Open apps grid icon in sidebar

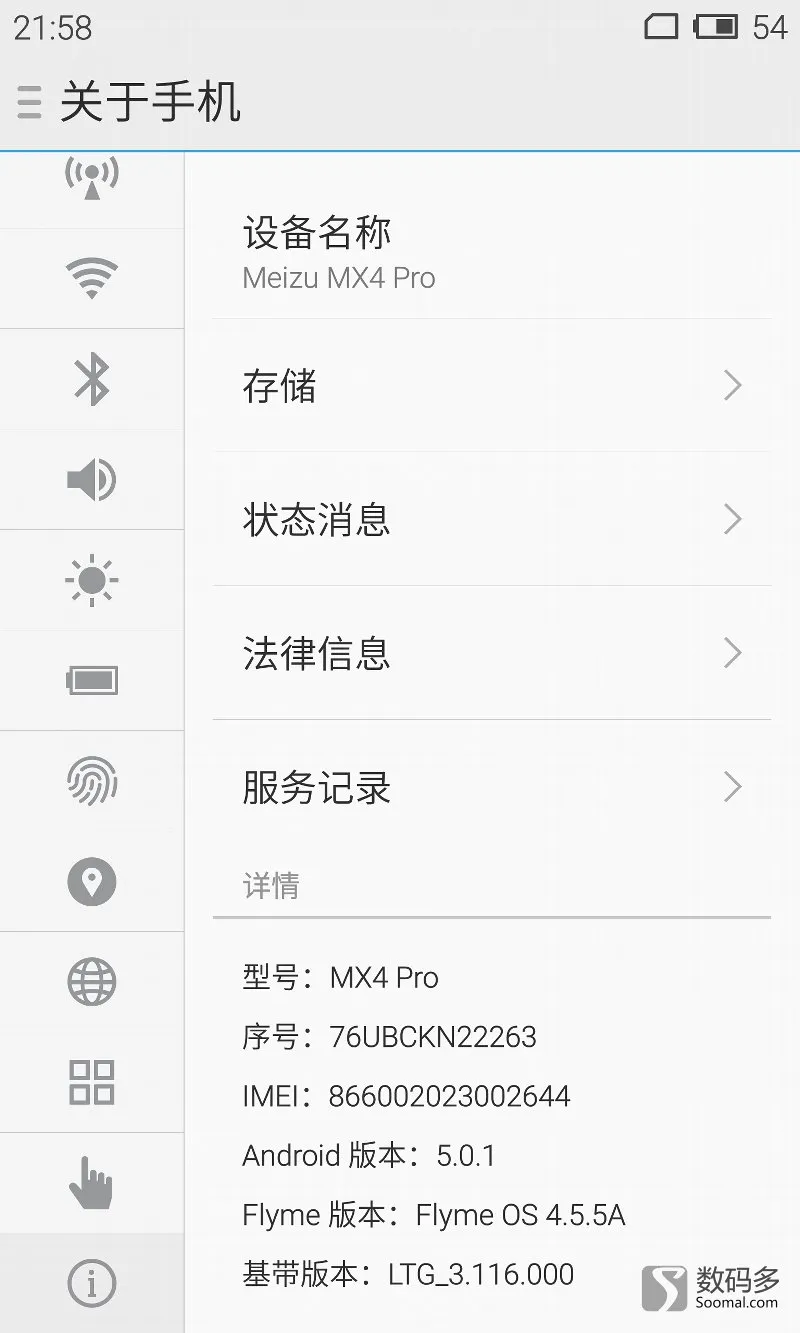pyautogui.click(x=92, y=1082)
